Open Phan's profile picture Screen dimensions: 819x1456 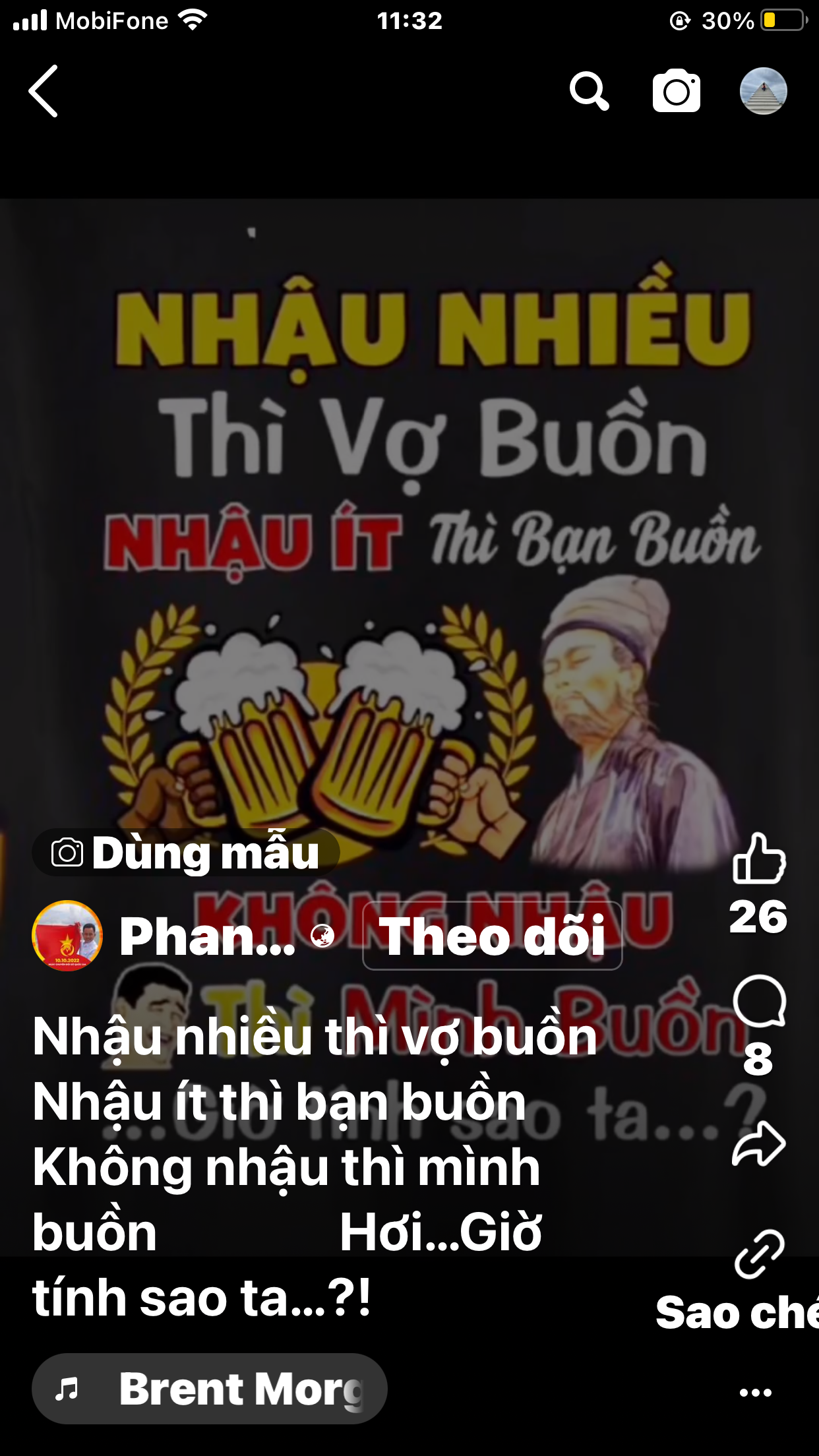(67, 935)
